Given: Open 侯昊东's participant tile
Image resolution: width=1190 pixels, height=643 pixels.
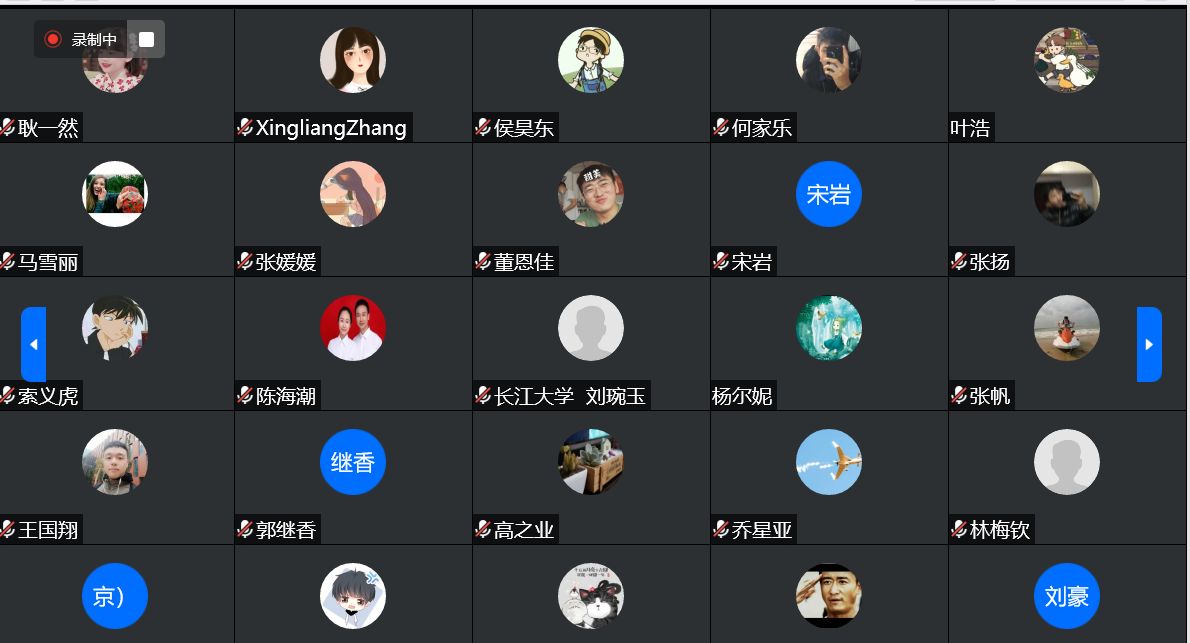Looking at the screenshot, I should pos(591,75).
